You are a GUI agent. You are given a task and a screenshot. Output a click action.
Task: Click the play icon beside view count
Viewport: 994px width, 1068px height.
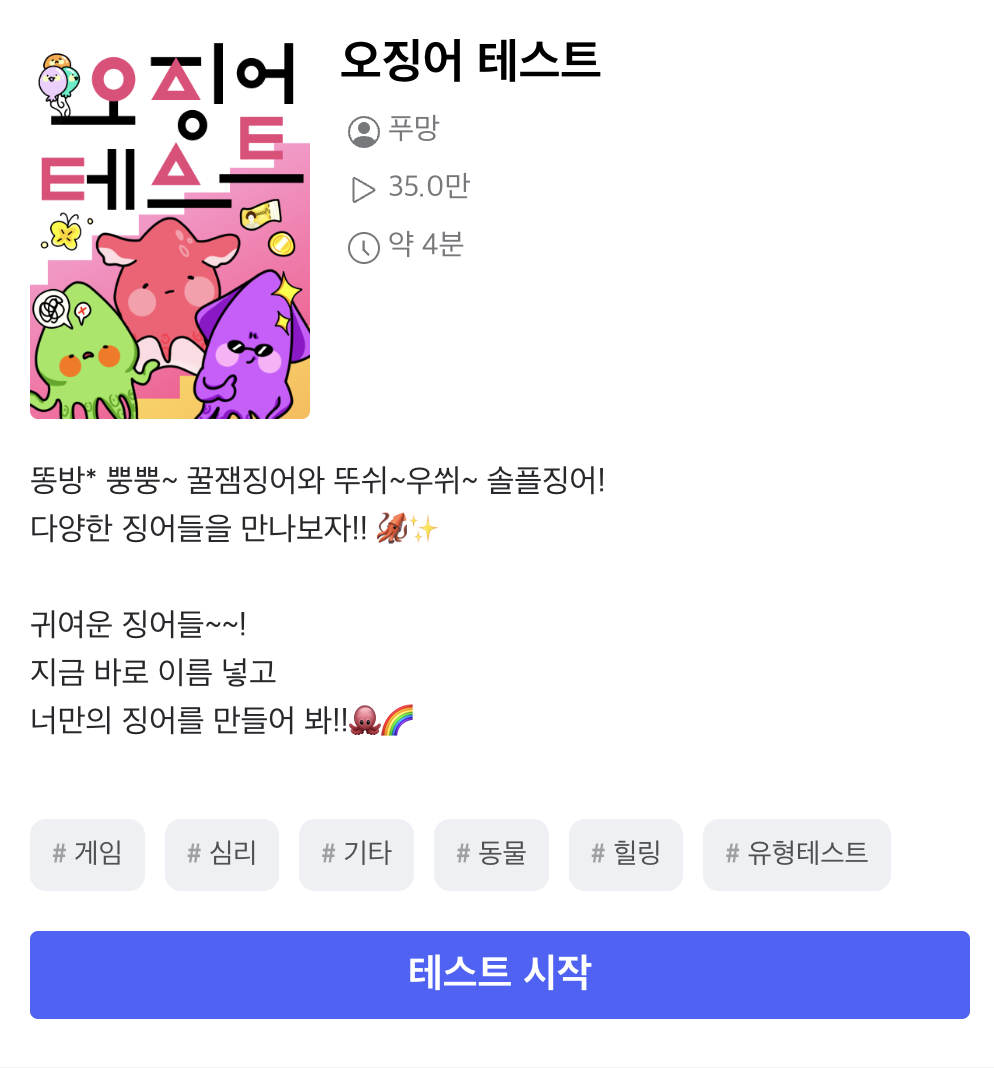362,186
